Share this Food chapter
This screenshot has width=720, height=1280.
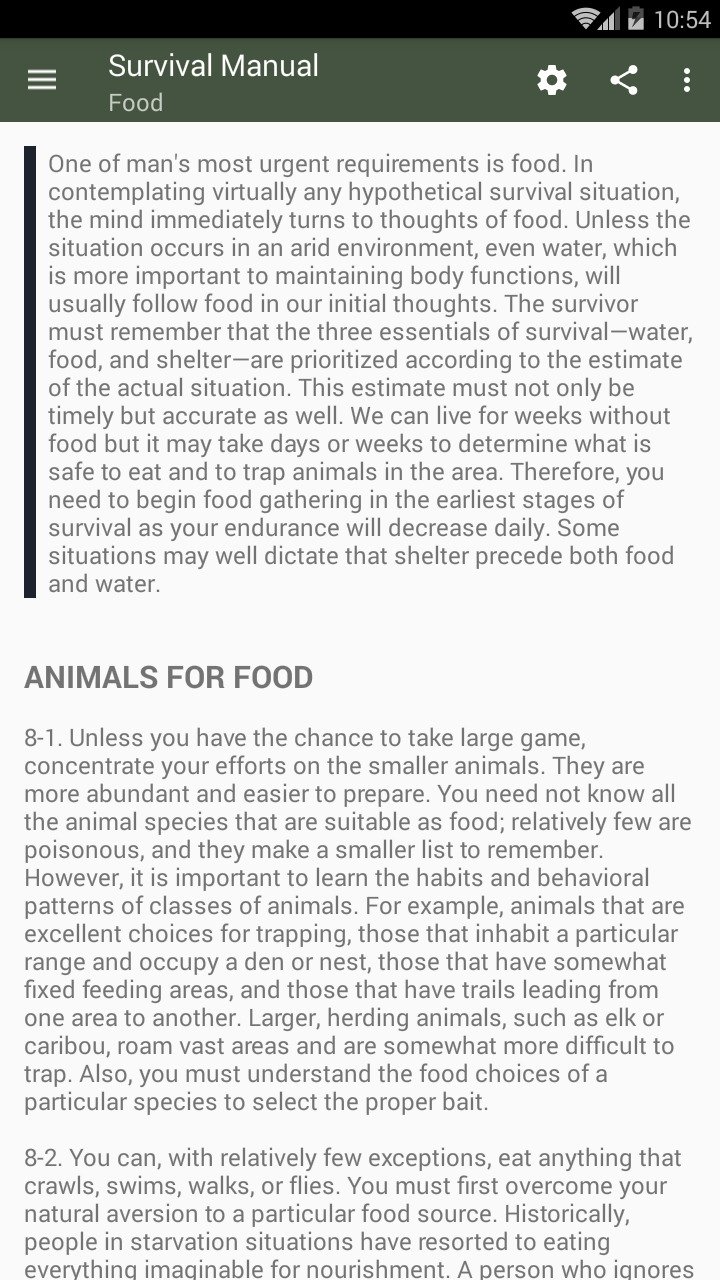point(624,80)
